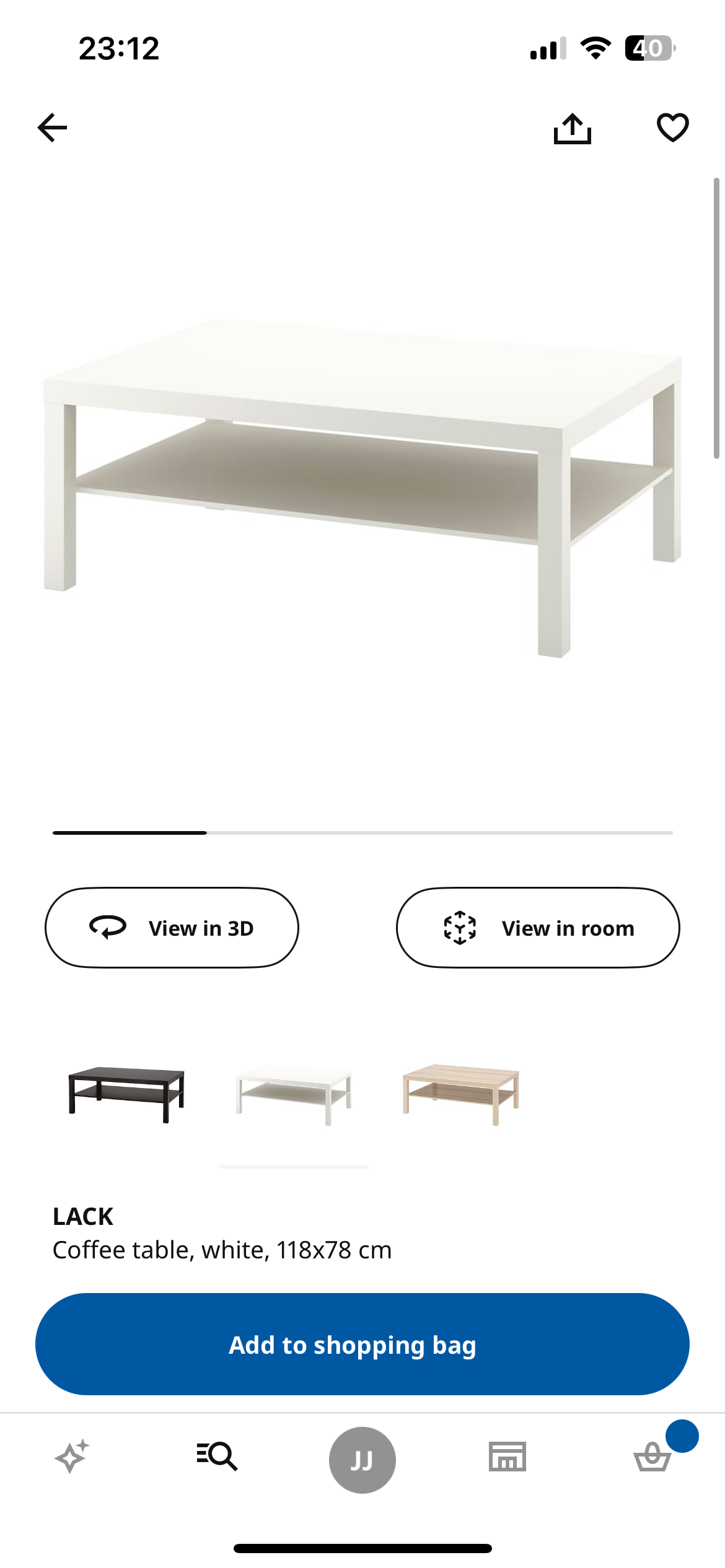Choose the white stained oak effect variant
The height and width of the screenshot is (1568, 725).
tap(461, 1094)
